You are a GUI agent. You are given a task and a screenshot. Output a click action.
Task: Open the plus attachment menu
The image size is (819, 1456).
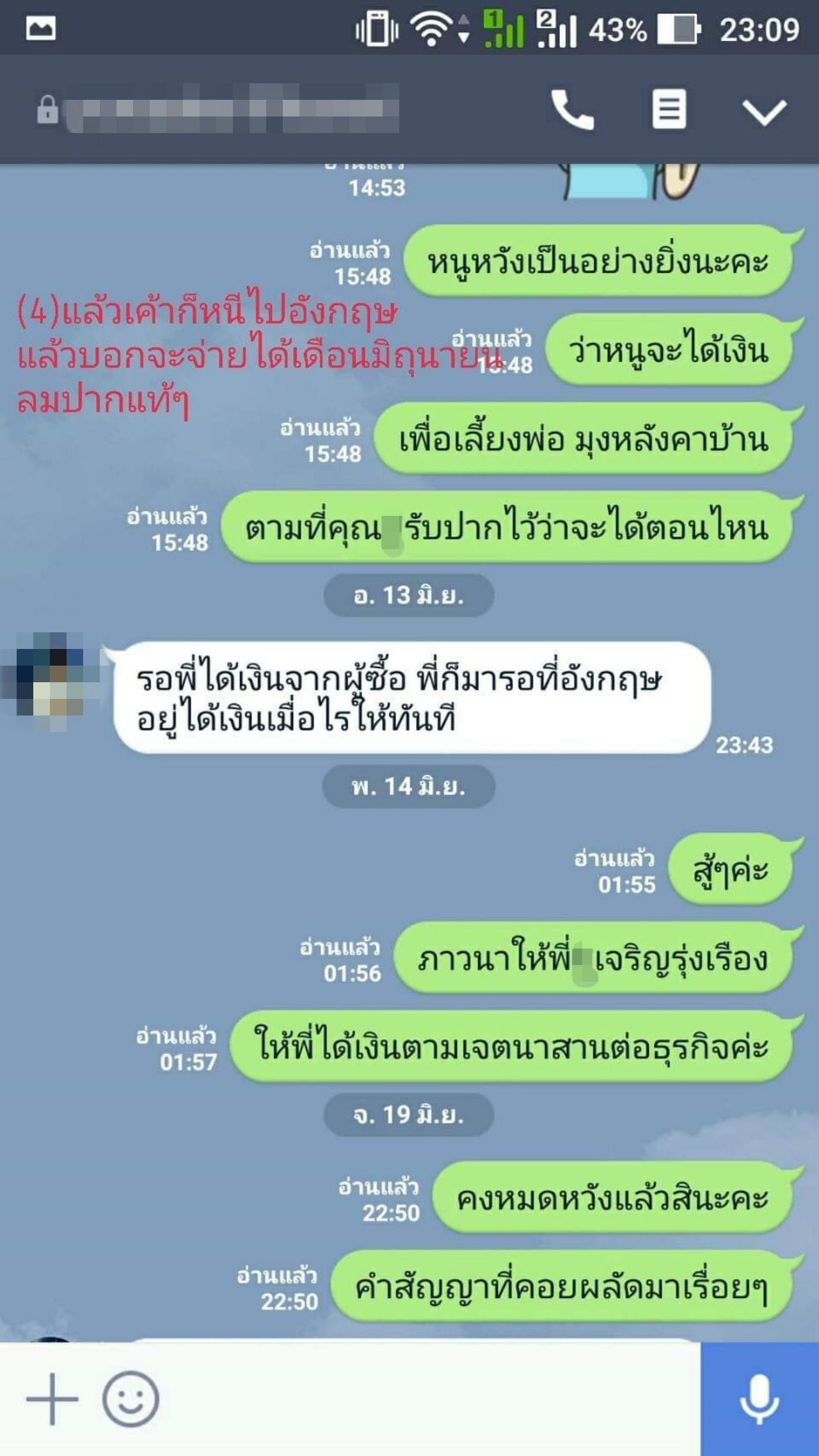(51, 1399)
